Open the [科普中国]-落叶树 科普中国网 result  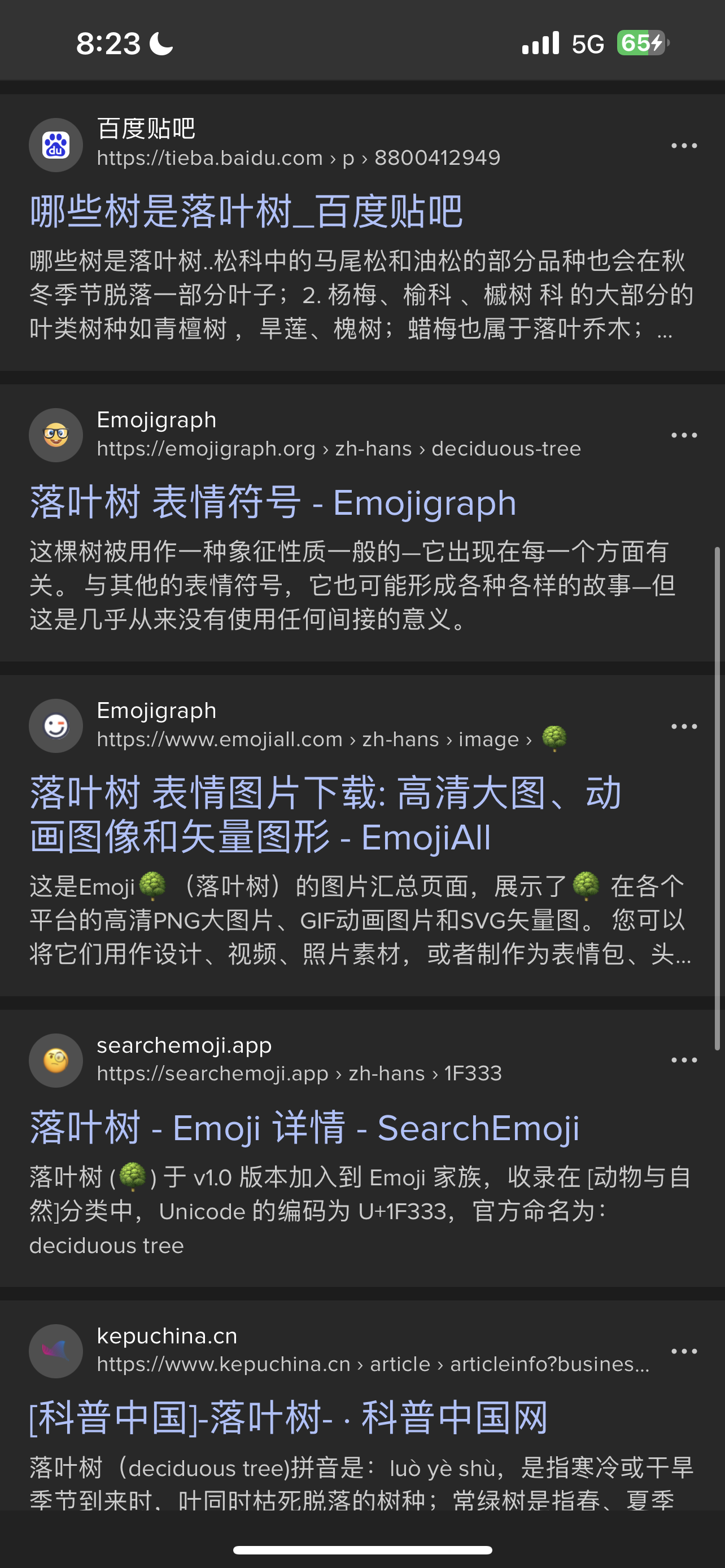coord(289,1417)
